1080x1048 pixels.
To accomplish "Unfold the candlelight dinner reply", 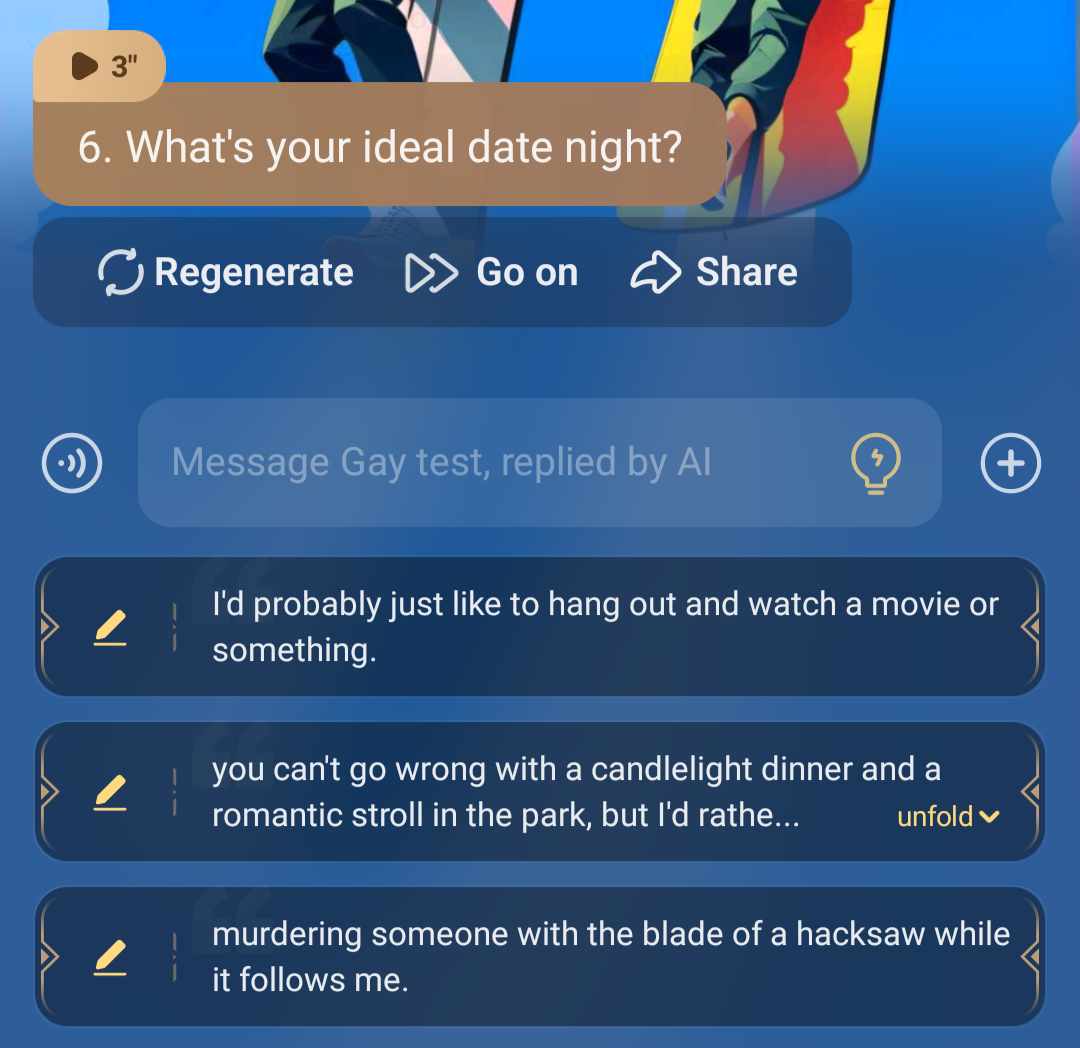I will 948,817.
